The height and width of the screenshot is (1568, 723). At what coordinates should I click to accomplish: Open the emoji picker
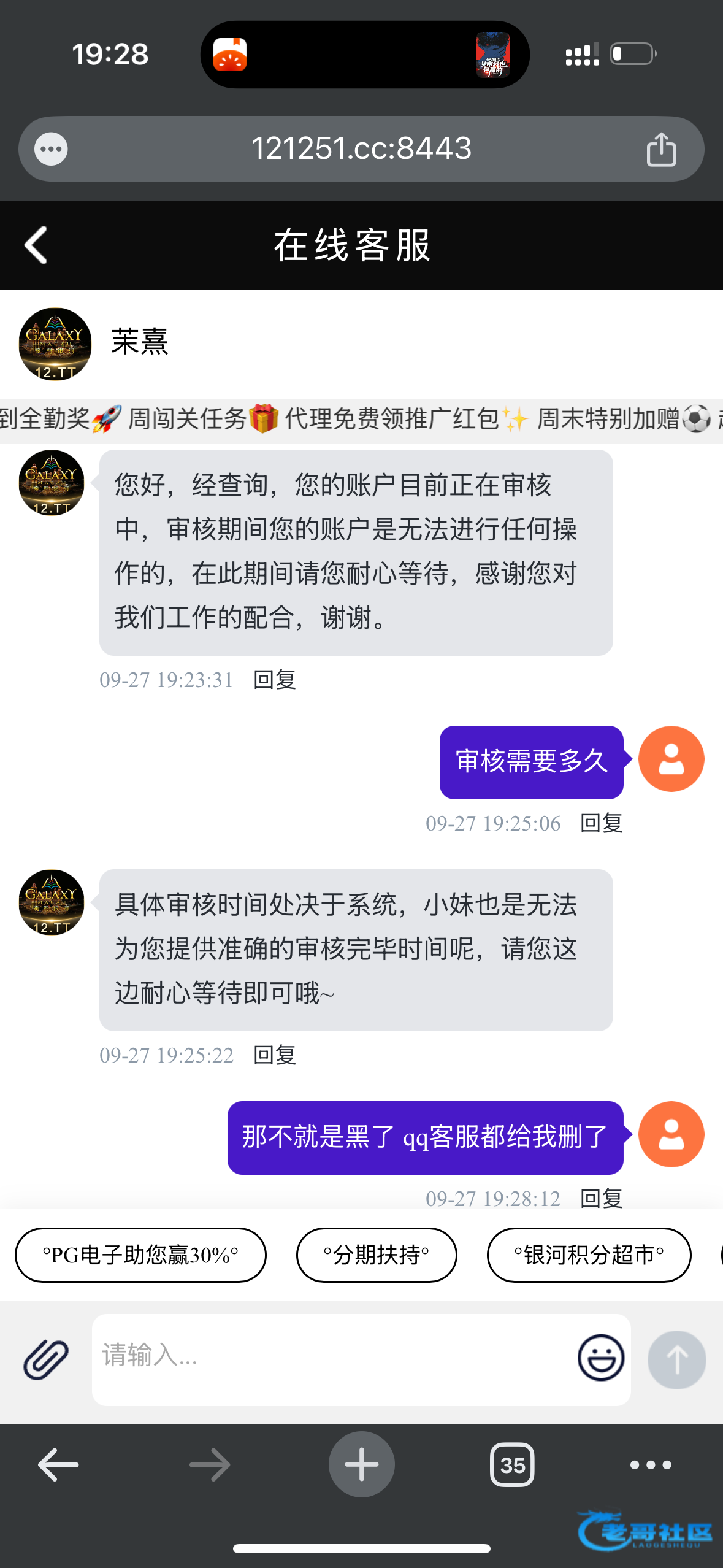tap(600, 1358)
